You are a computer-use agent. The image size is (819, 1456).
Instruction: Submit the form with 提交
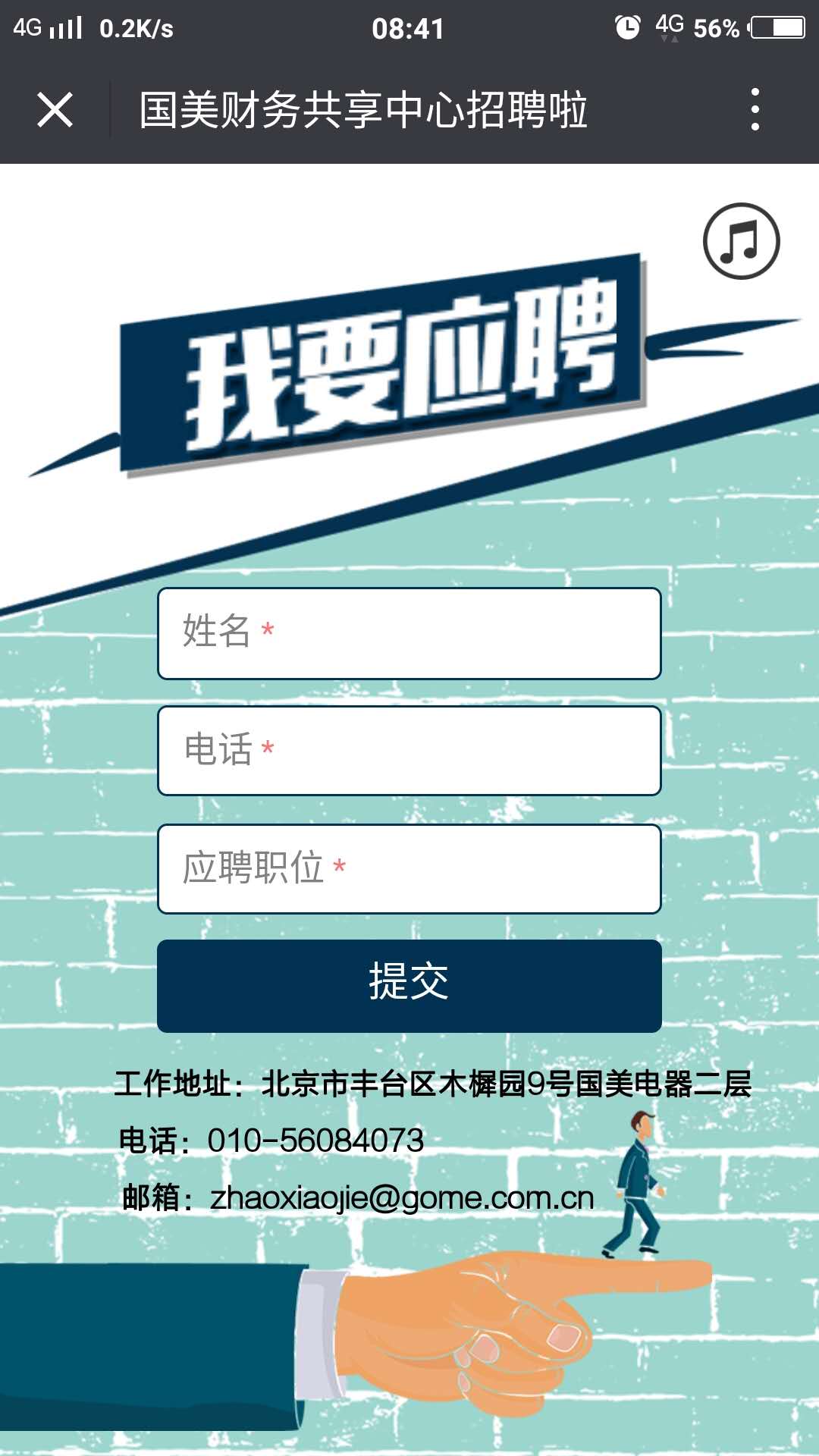409,985
